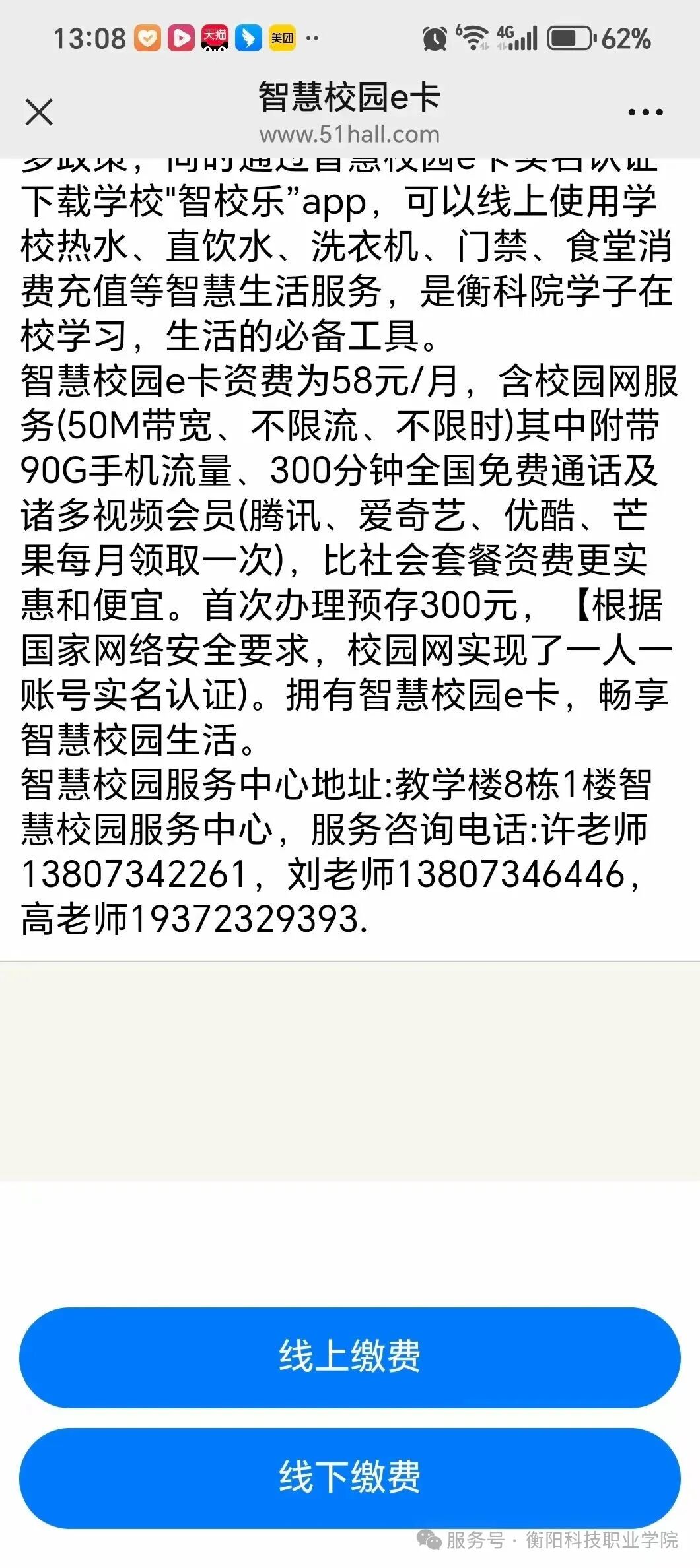The image size is (700, 1568).
Task: Tap the www.51hall.com address text
Action: pyautogui.click(x=350, y=134)
